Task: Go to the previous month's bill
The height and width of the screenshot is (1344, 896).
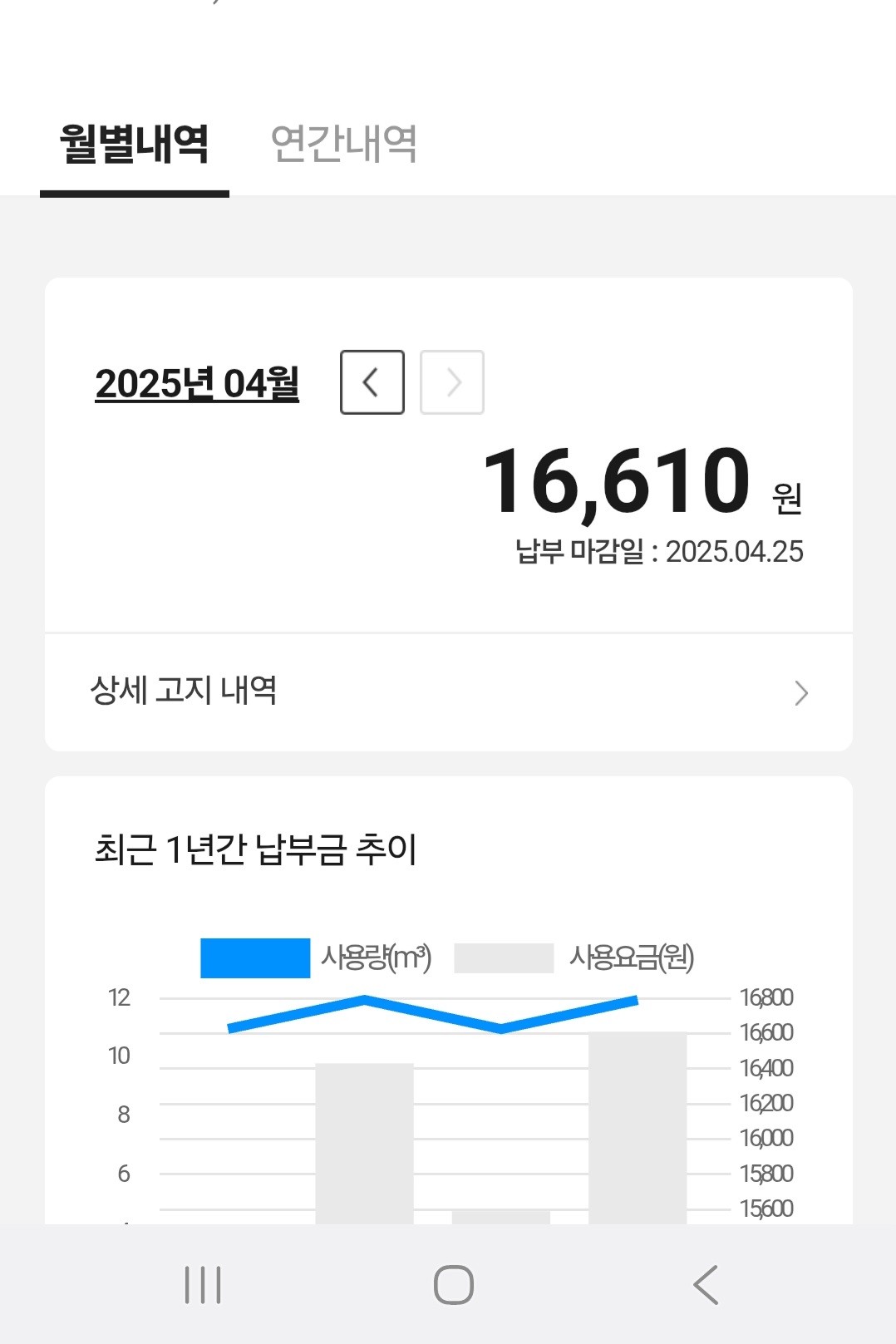Action: [x=372, y=382]
